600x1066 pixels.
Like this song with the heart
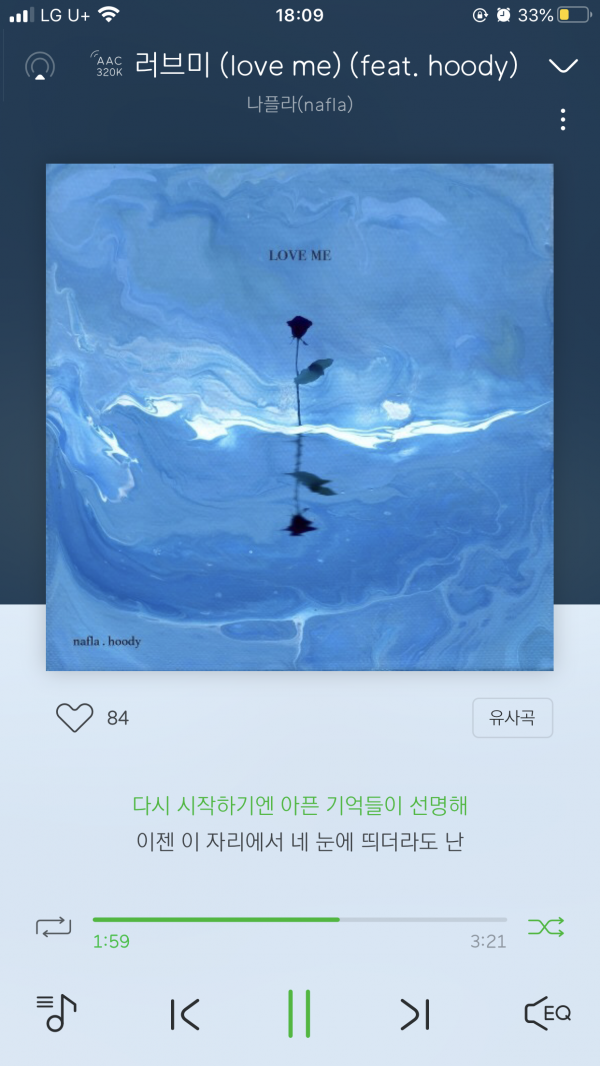pos(74,718)
